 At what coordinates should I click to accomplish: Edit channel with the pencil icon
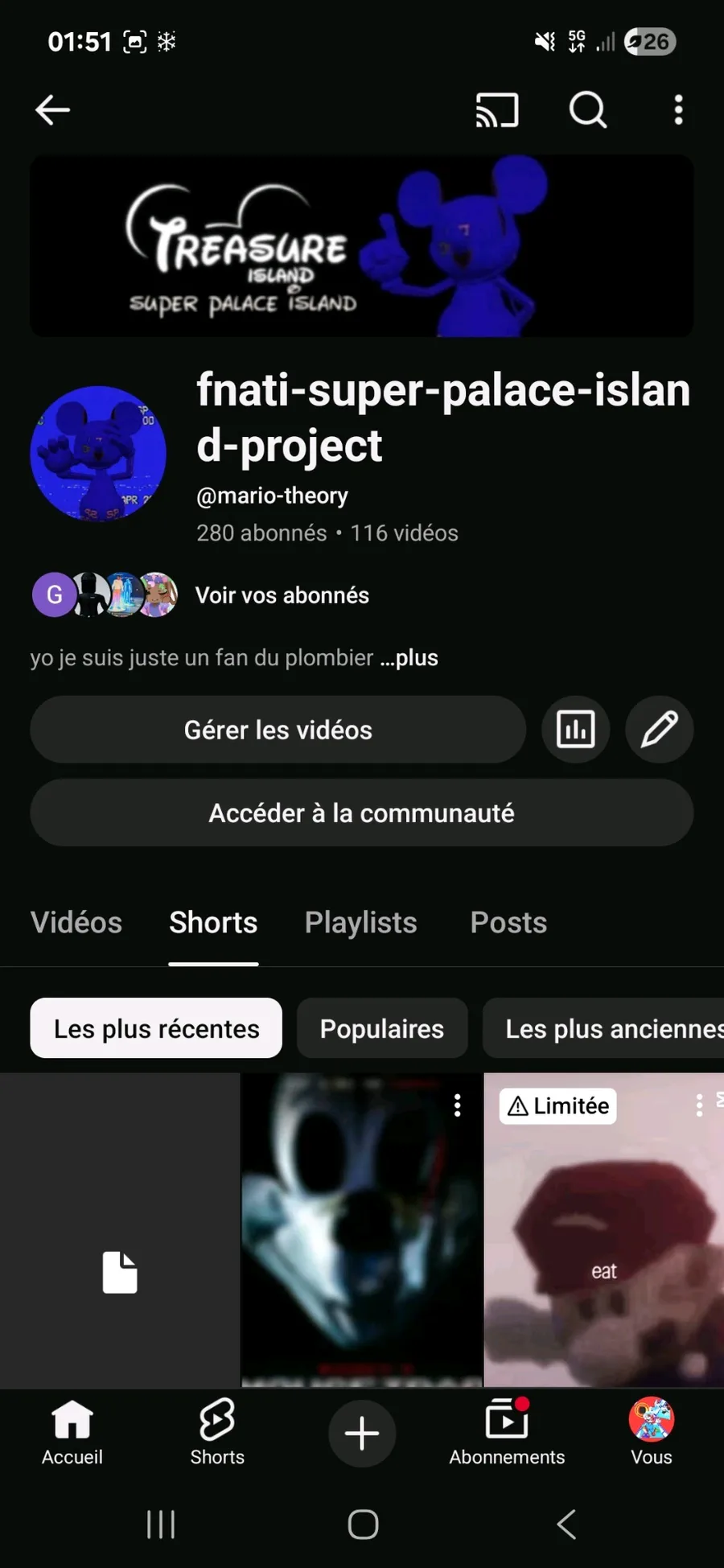(x=659, y=730)
